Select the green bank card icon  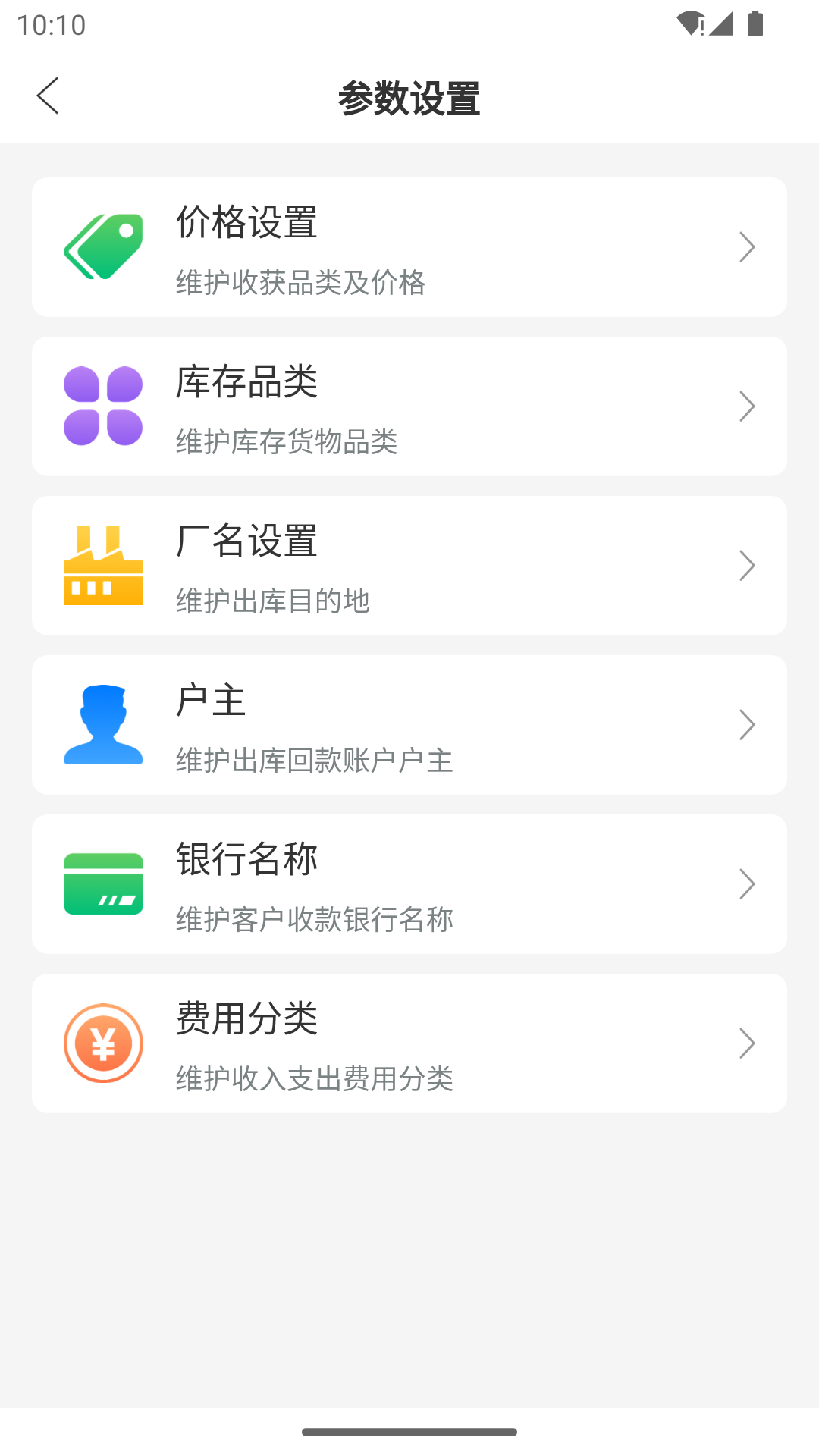point(104,883)
